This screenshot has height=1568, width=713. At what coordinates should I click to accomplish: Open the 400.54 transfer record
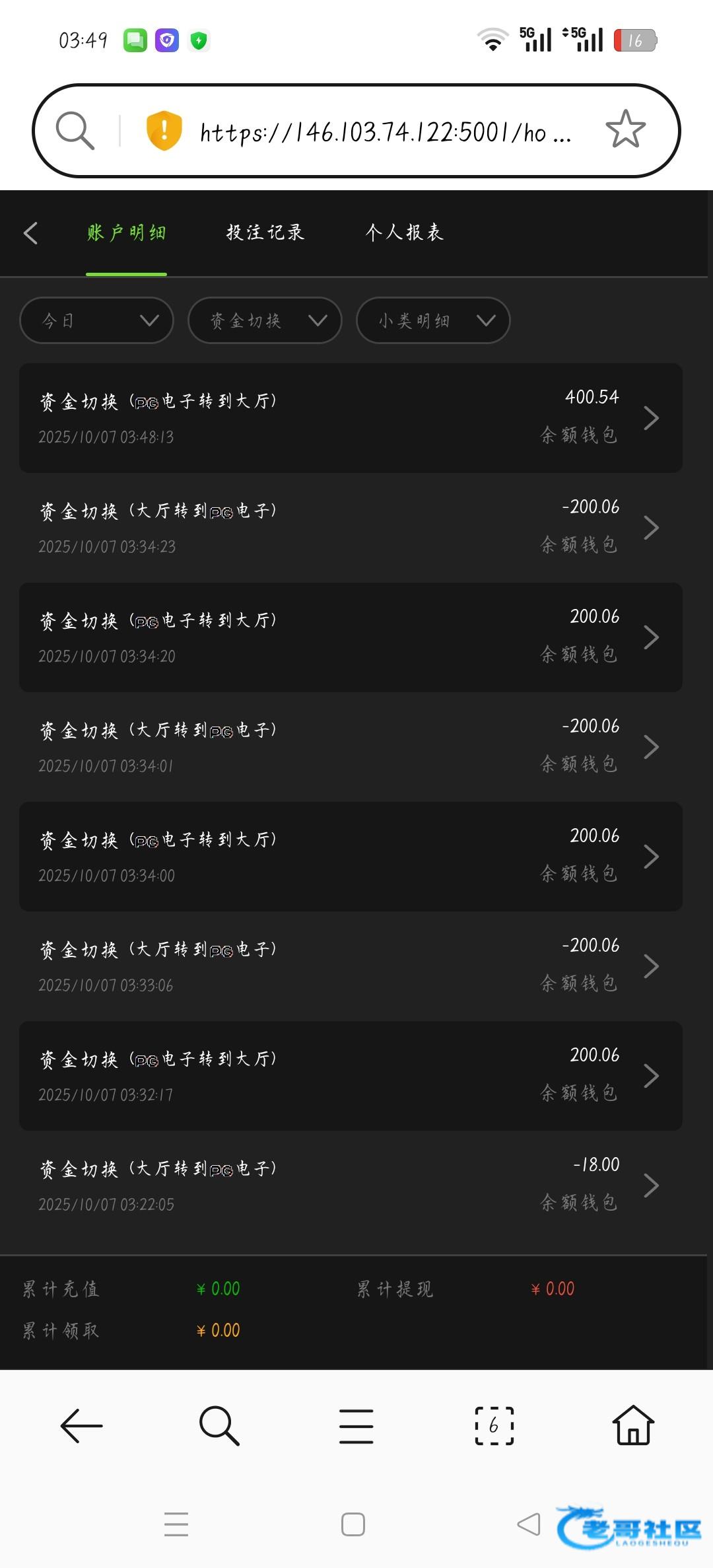351,417
